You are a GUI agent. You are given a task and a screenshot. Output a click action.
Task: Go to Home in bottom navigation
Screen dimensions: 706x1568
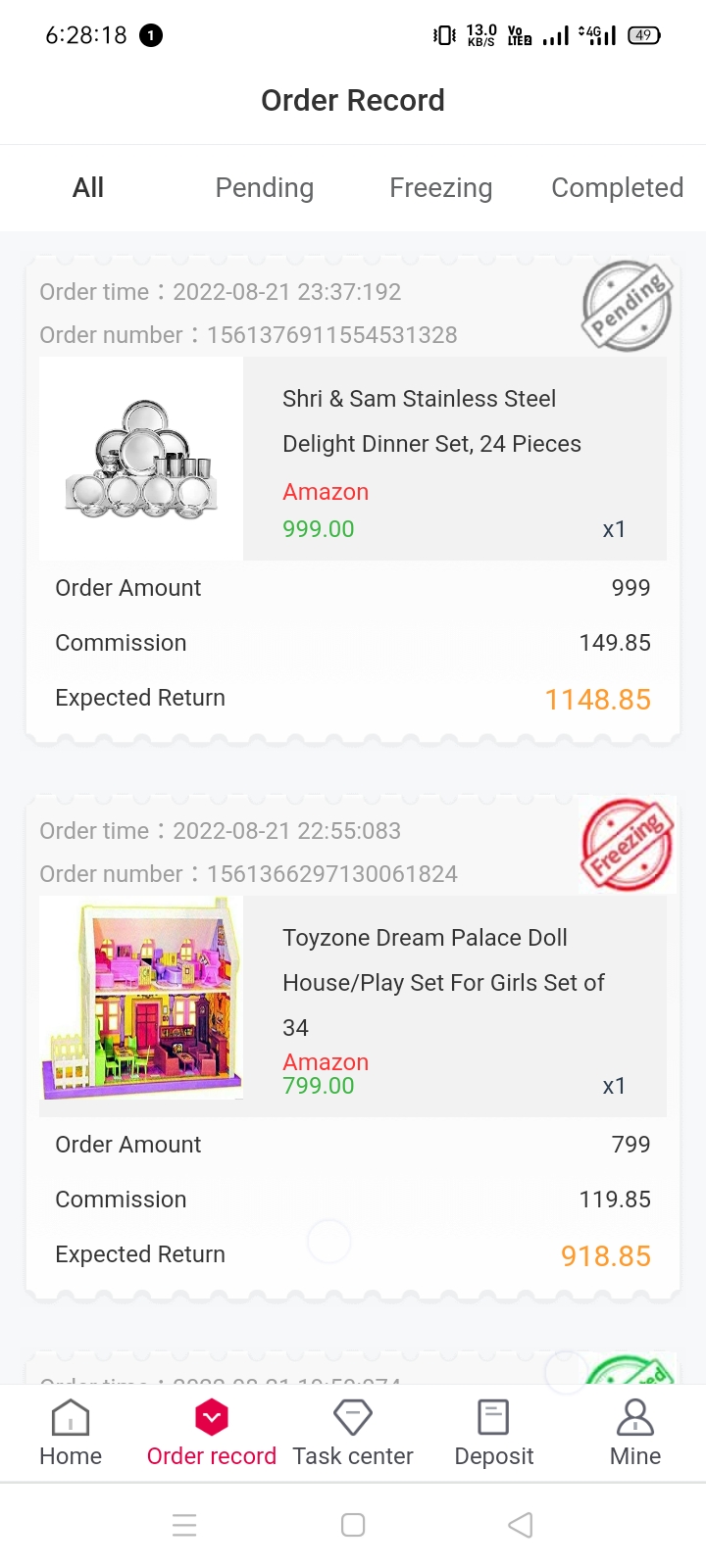click(71, 1433)
